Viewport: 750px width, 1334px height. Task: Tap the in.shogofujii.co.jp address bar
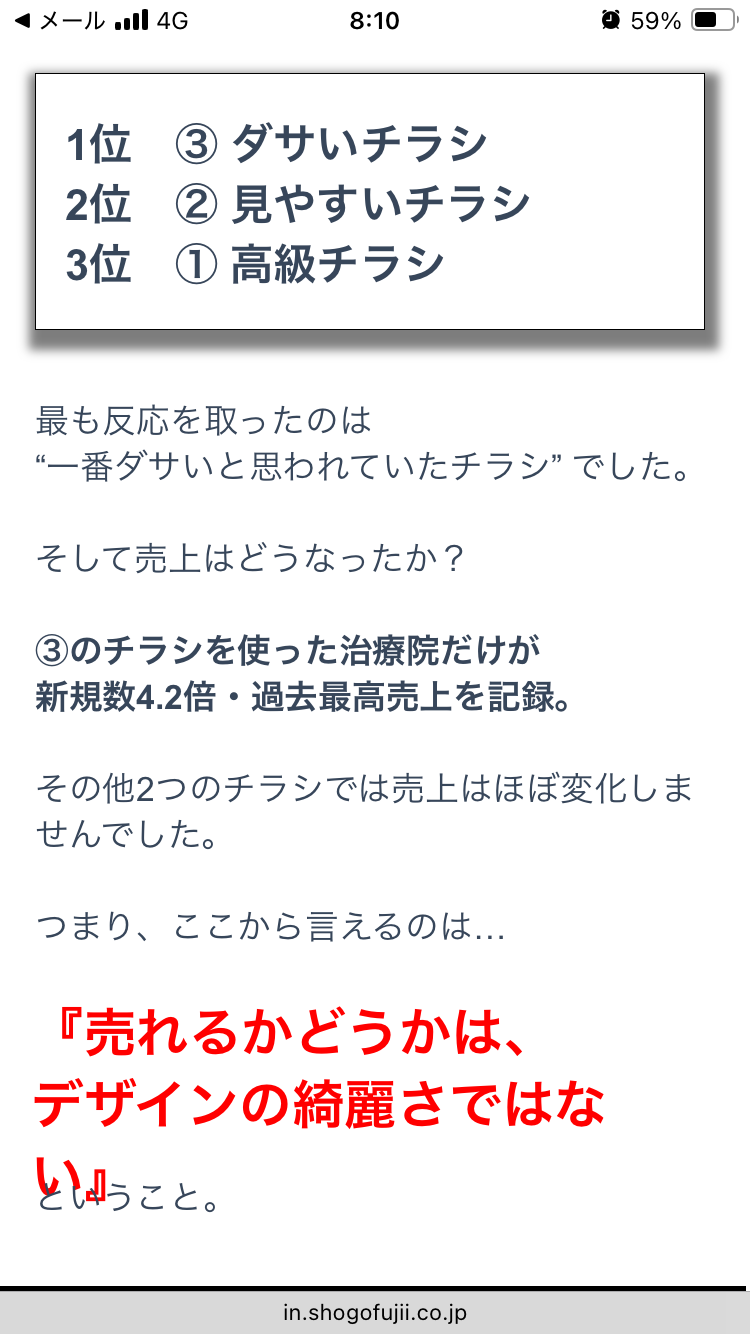[375, 1313]
